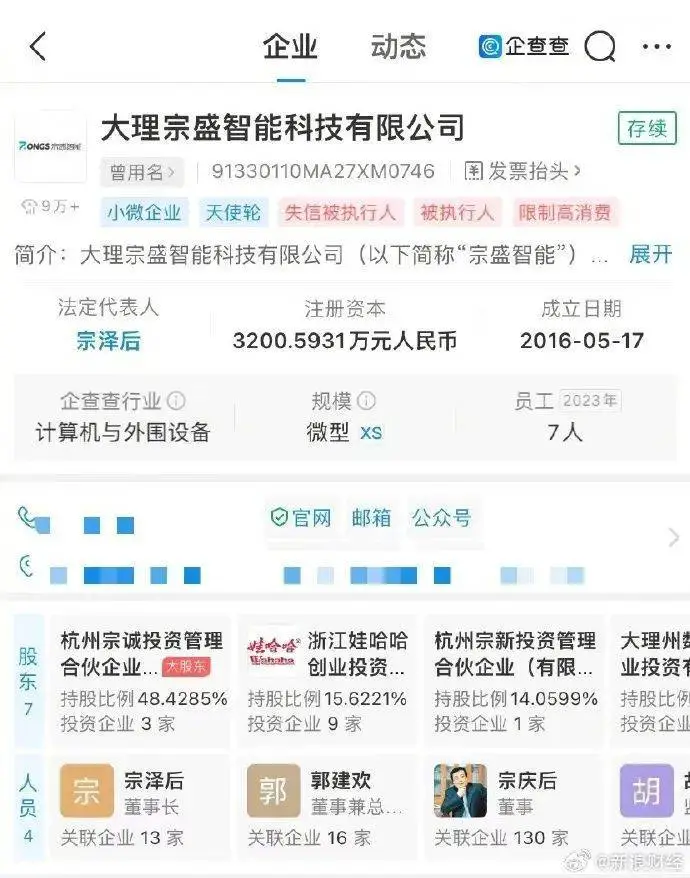Open shareholder 杭州宗新投资管理合伙企业 card

(515, 680)
